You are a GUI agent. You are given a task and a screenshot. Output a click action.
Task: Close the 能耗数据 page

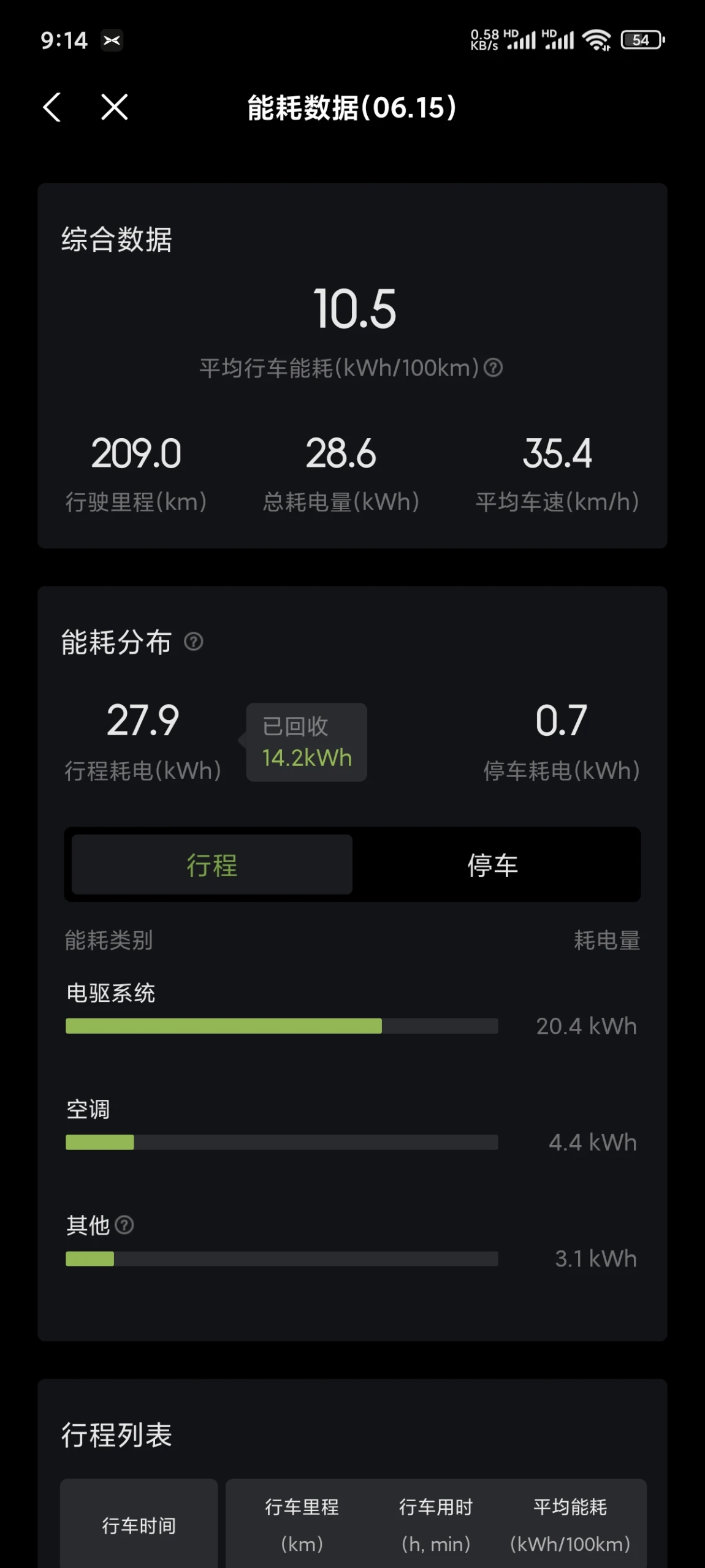pyautogui.click(x=115, y=107)
